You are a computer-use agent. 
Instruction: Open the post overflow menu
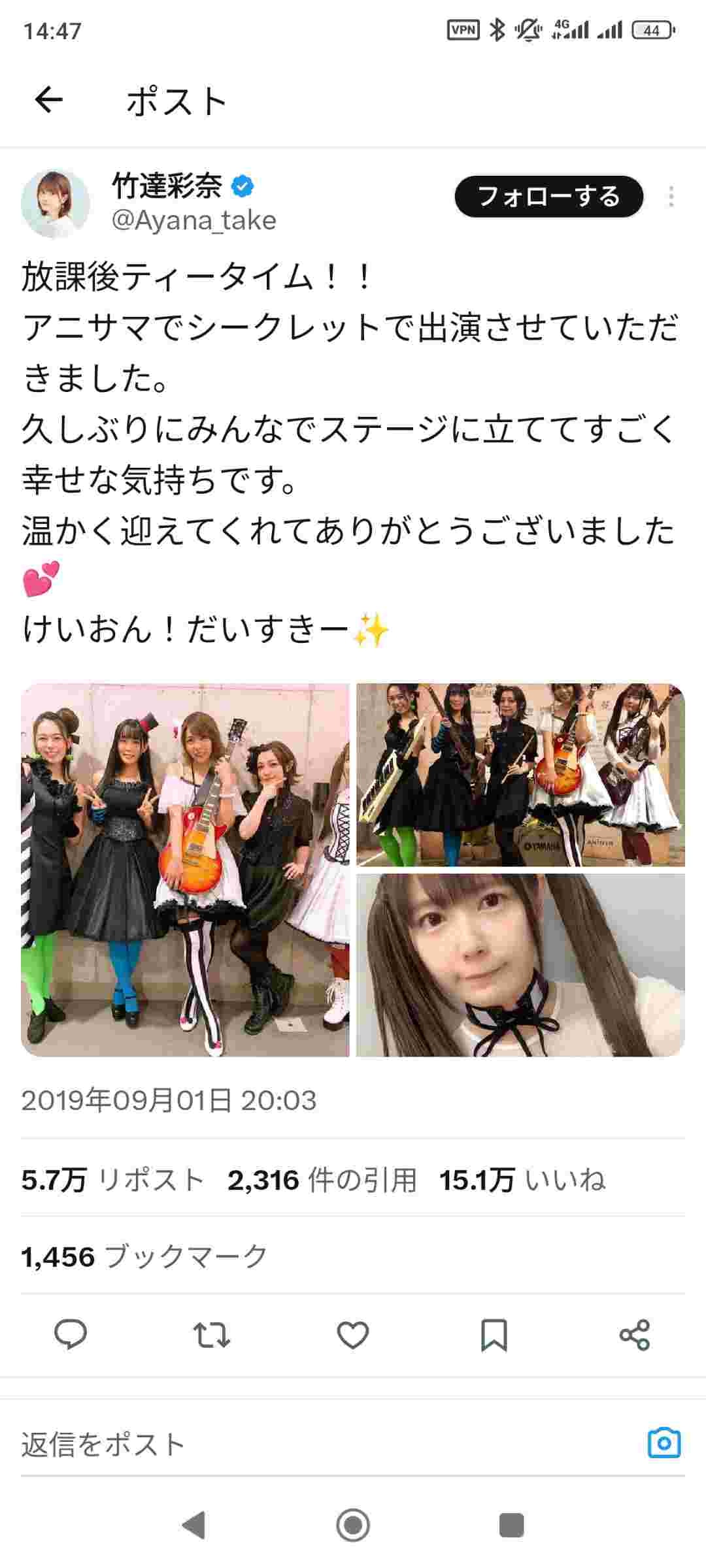click(x=671, y=197)
